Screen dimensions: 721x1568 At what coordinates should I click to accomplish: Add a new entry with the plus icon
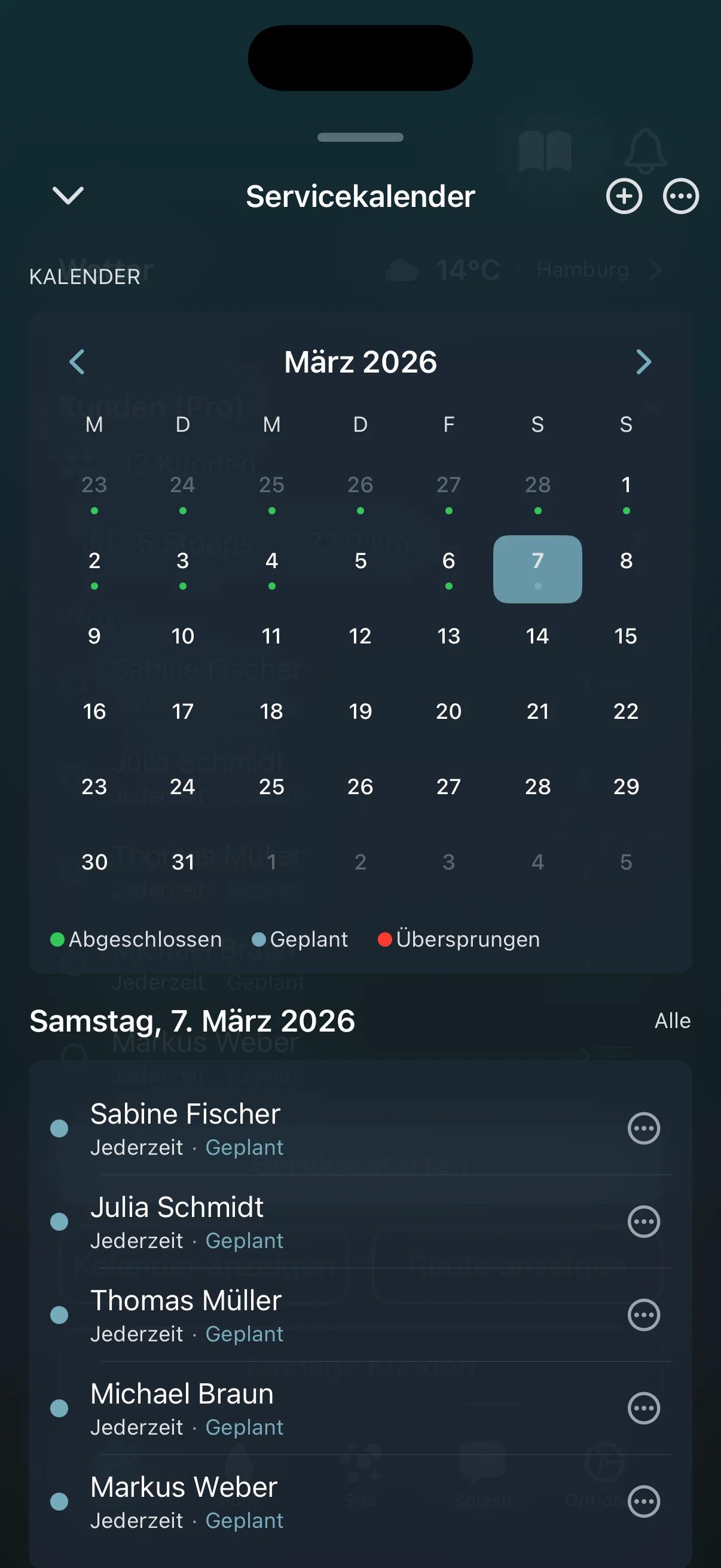click(x=624, y=196)
